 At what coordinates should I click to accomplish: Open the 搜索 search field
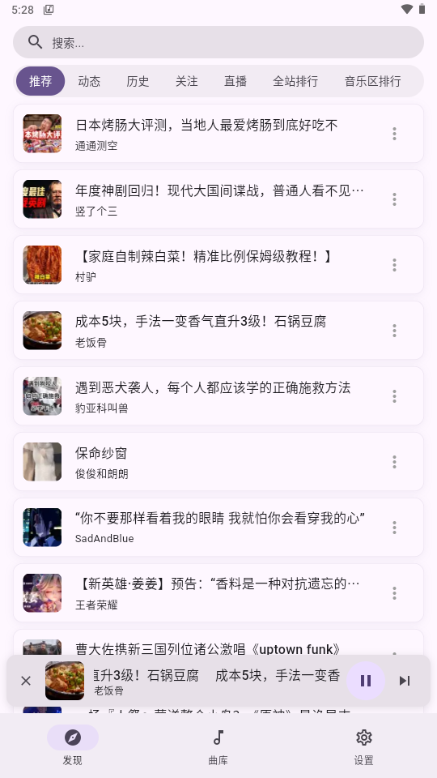[x=218, y=42]
